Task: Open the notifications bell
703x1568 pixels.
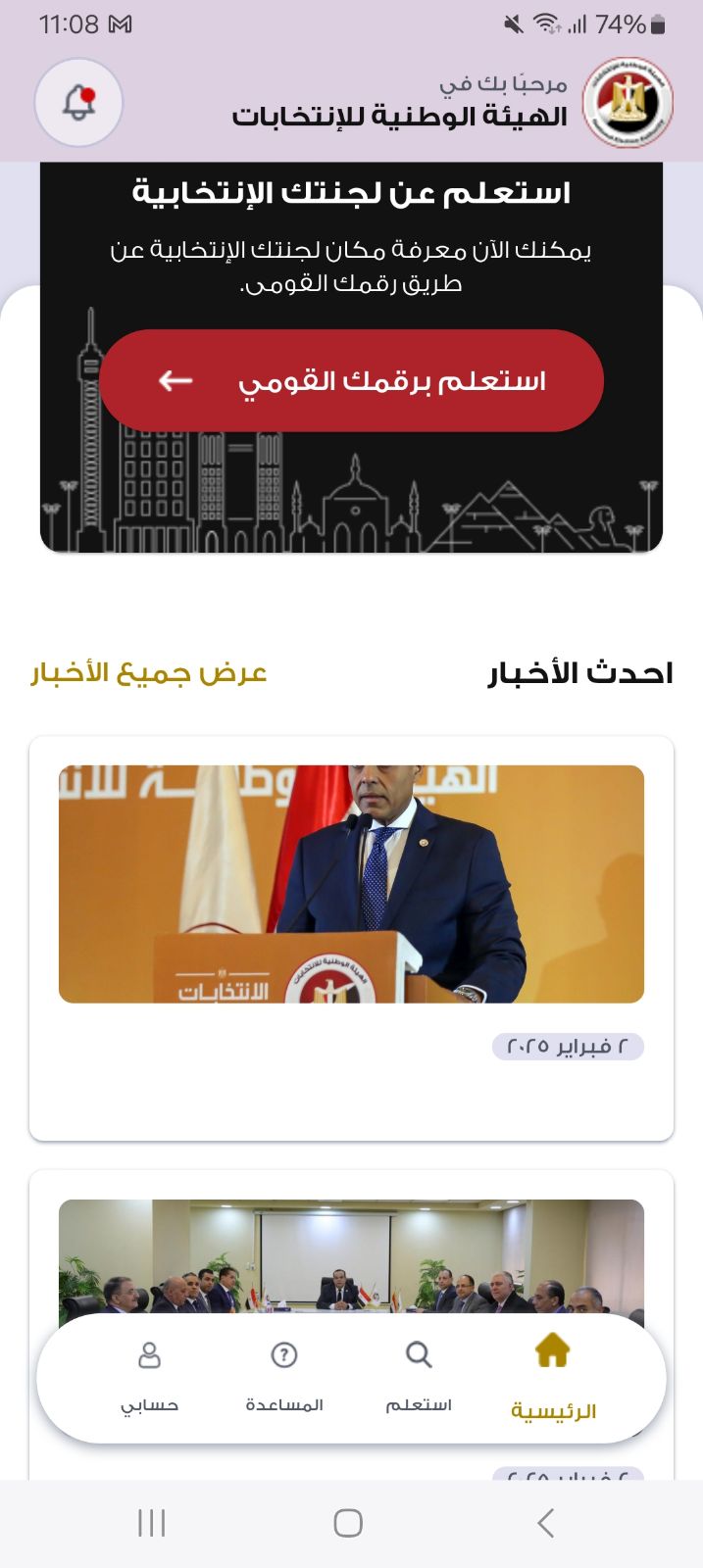Action: tap(78, 102)
